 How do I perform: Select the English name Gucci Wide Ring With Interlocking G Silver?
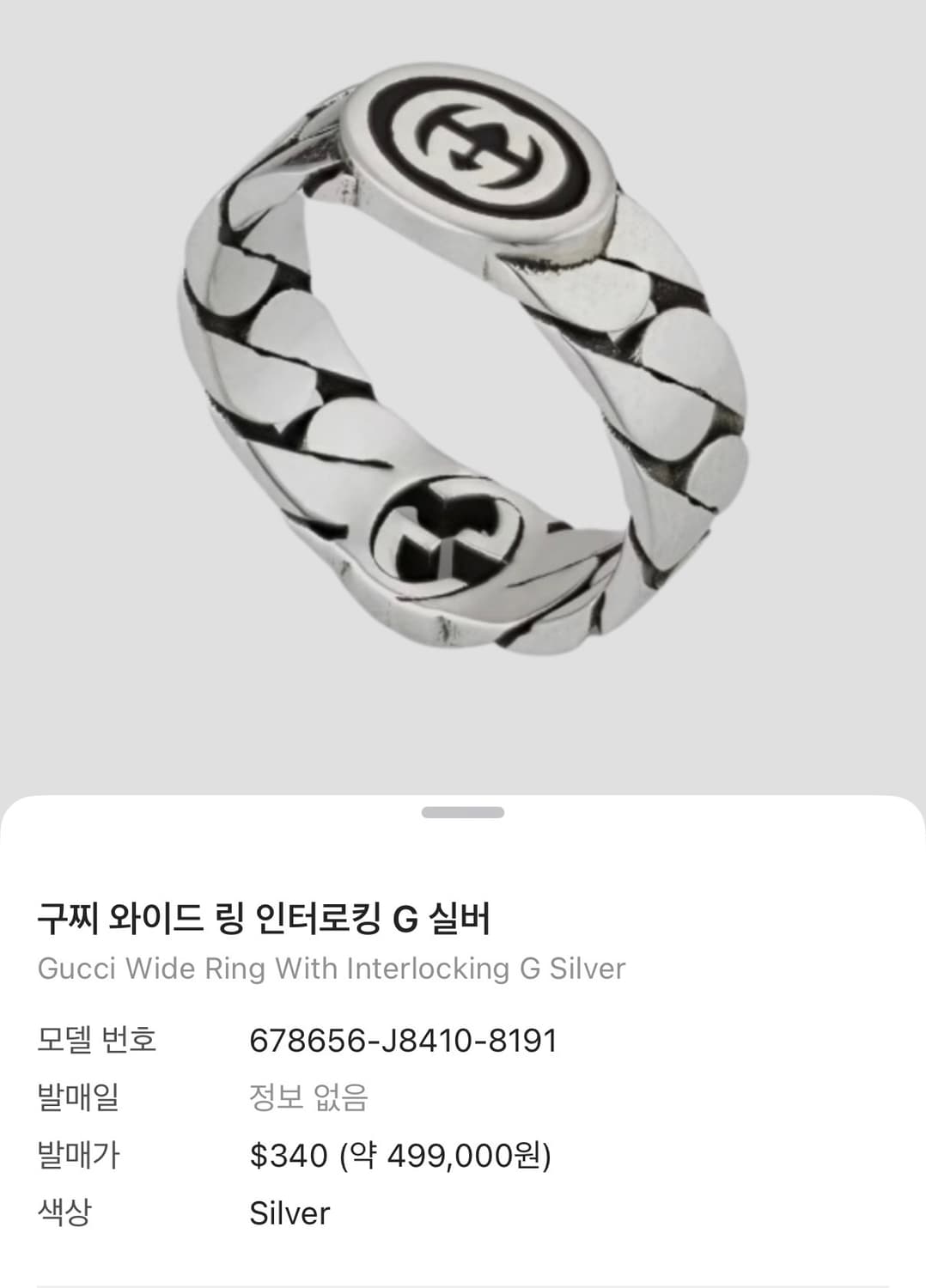[x=332, y=969]
